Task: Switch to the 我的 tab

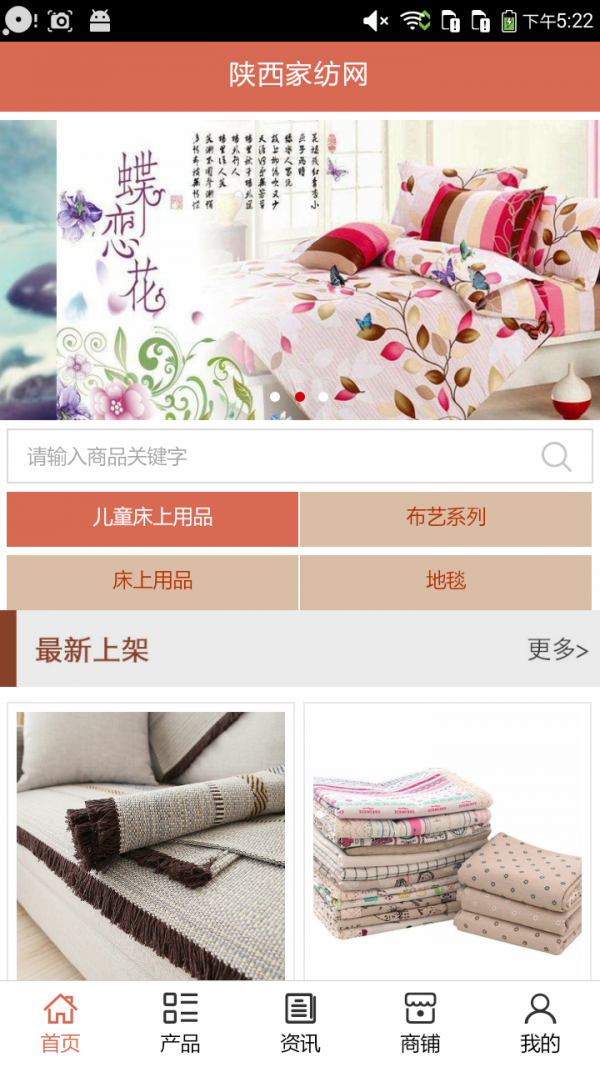Action: point(540,1023)
